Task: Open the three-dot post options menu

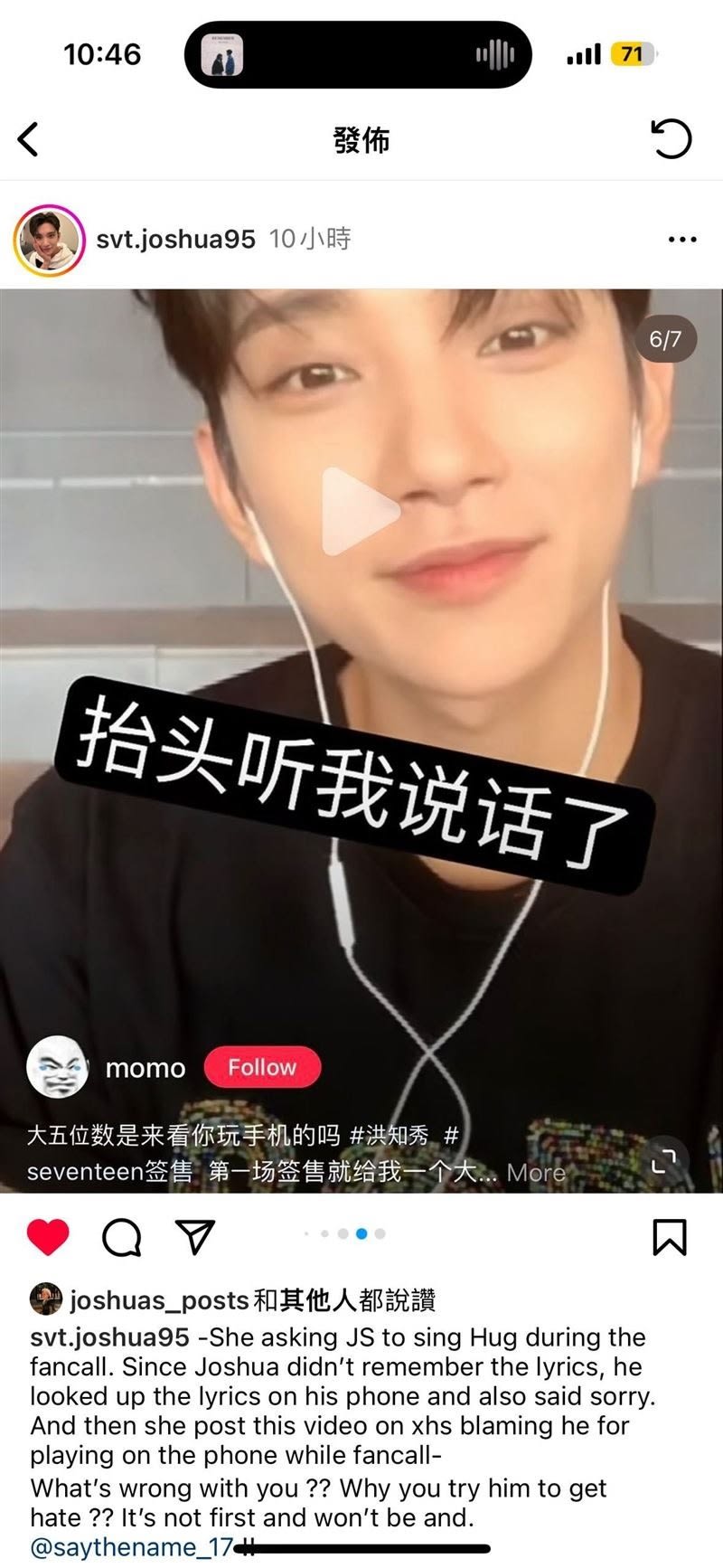Action: (681, 240)
